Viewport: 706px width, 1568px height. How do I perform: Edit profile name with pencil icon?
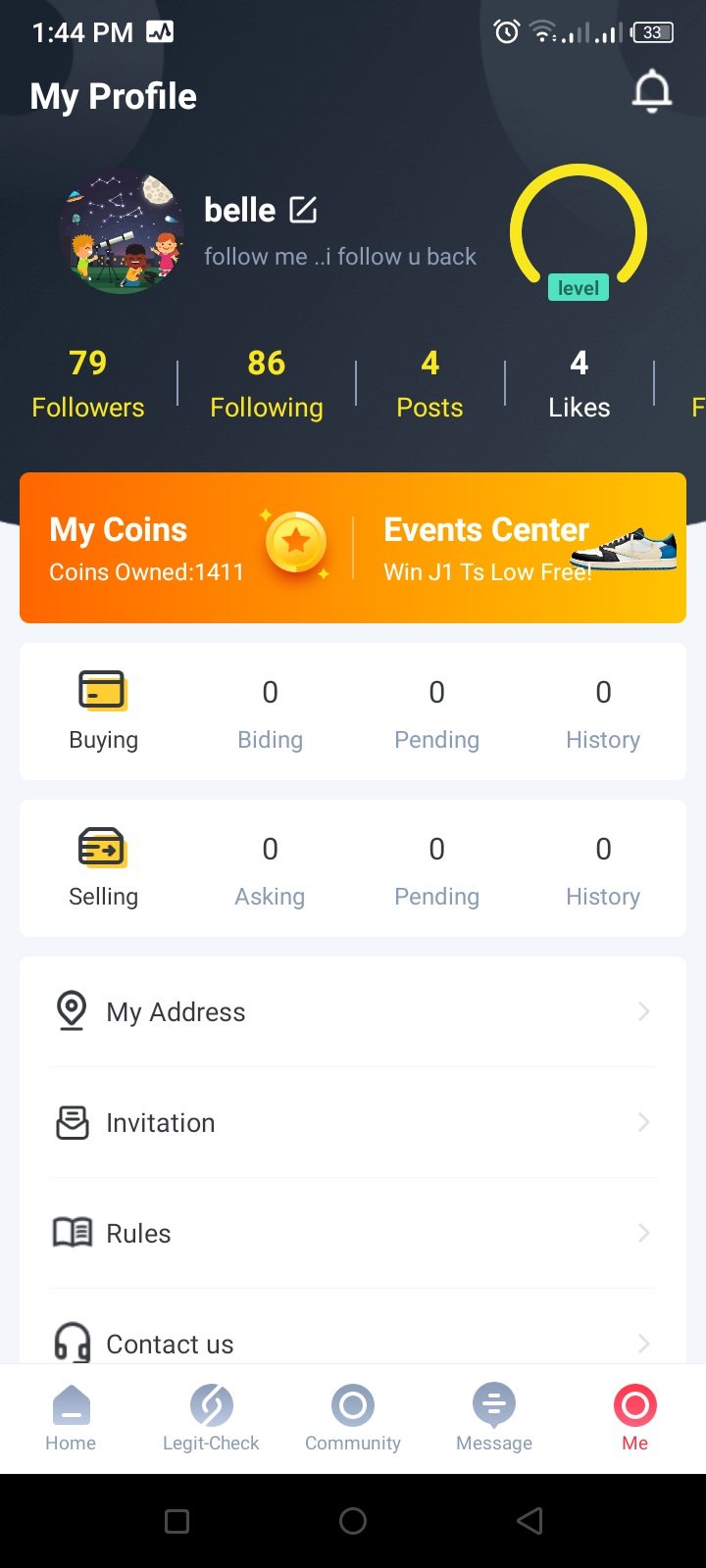(x=303, y=210)
